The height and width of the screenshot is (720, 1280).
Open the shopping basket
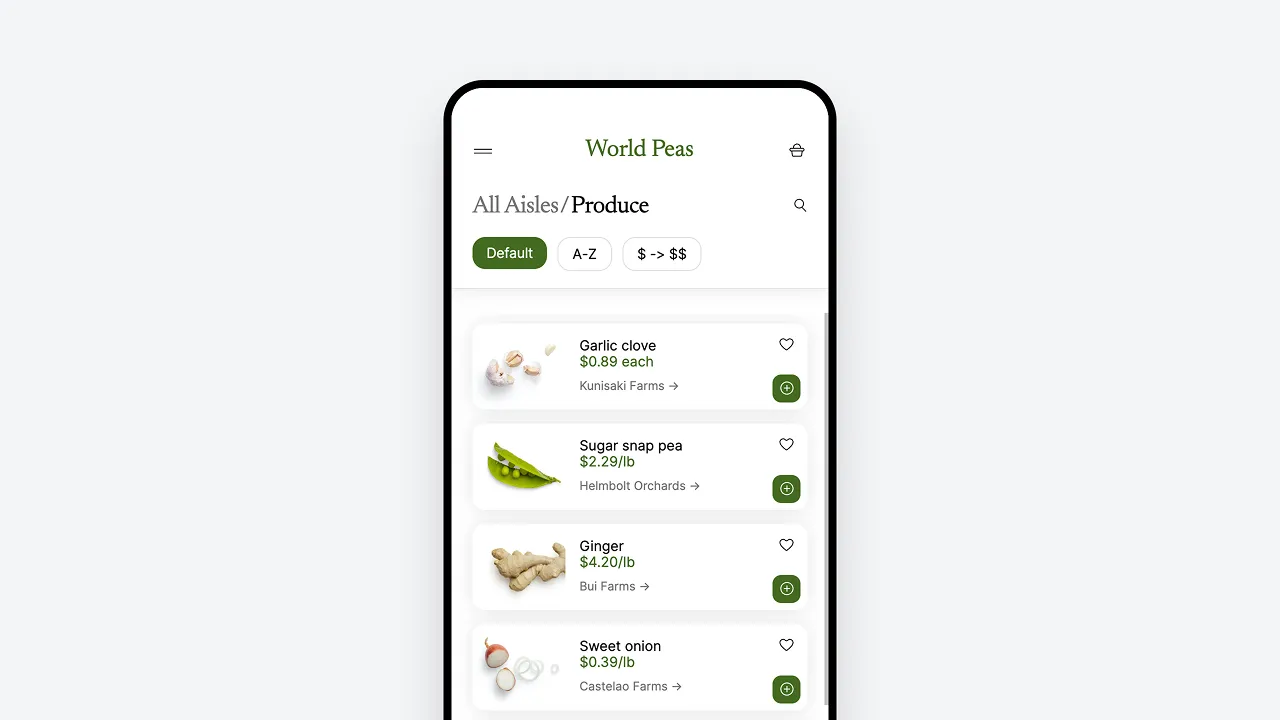[797, 150]
